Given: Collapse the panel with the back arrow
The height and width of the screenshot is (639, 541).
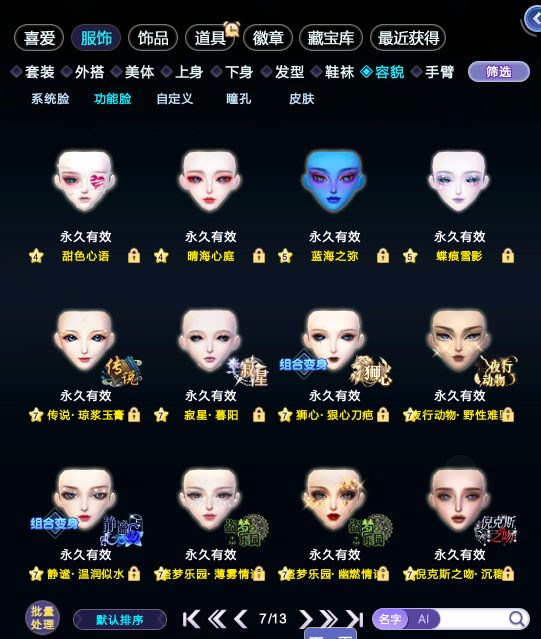Looking at the screenshot, I should pyautogui.click(x=533, y=19).
